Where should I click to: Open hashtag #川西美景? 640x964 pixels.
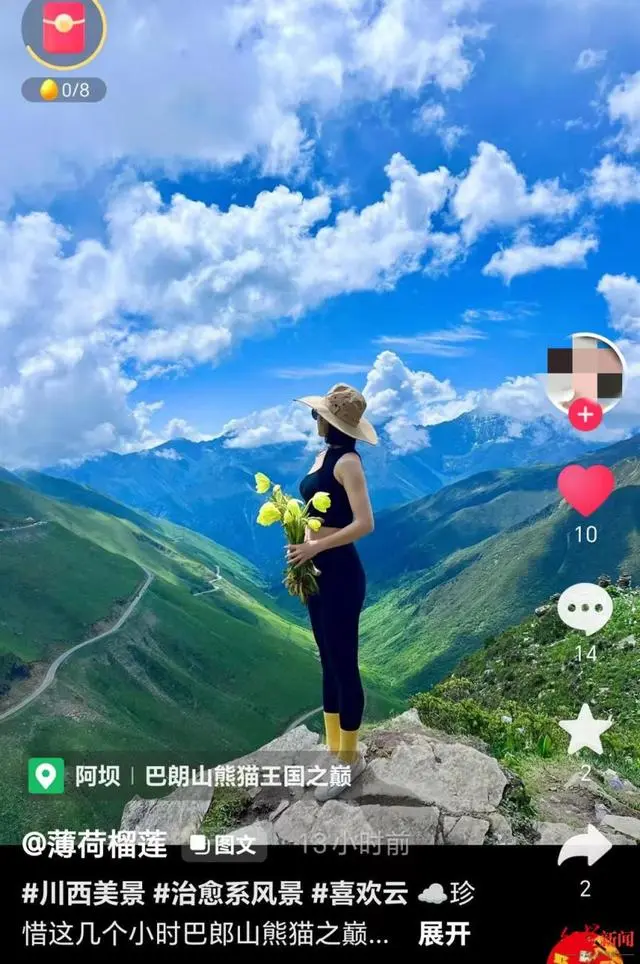(83, 892)
